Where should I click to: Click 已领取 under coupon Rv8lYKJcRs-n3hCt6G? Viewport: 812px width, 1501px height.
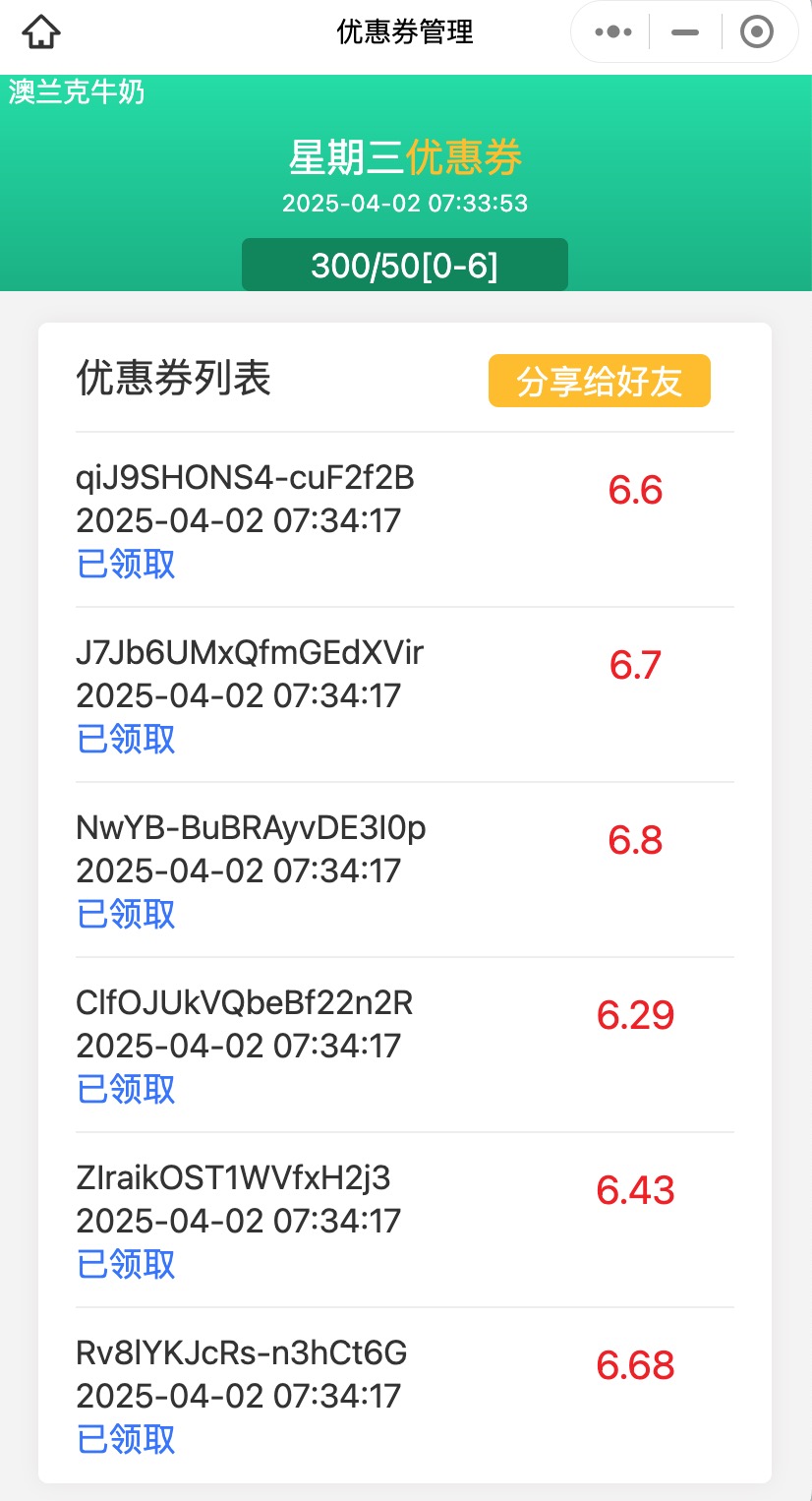(x=125, y=1440)
